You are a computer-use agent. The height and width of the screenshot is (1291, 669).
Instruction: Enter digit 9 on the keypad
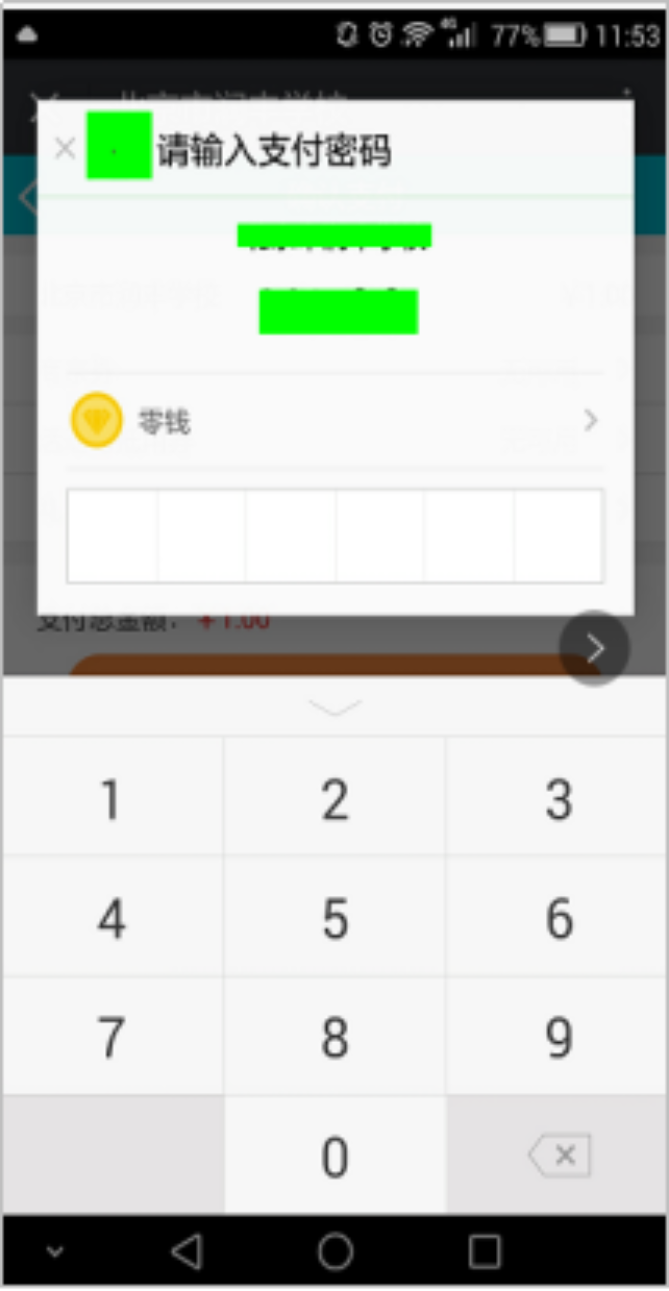pyautogui.click(x=558, y=1037)
